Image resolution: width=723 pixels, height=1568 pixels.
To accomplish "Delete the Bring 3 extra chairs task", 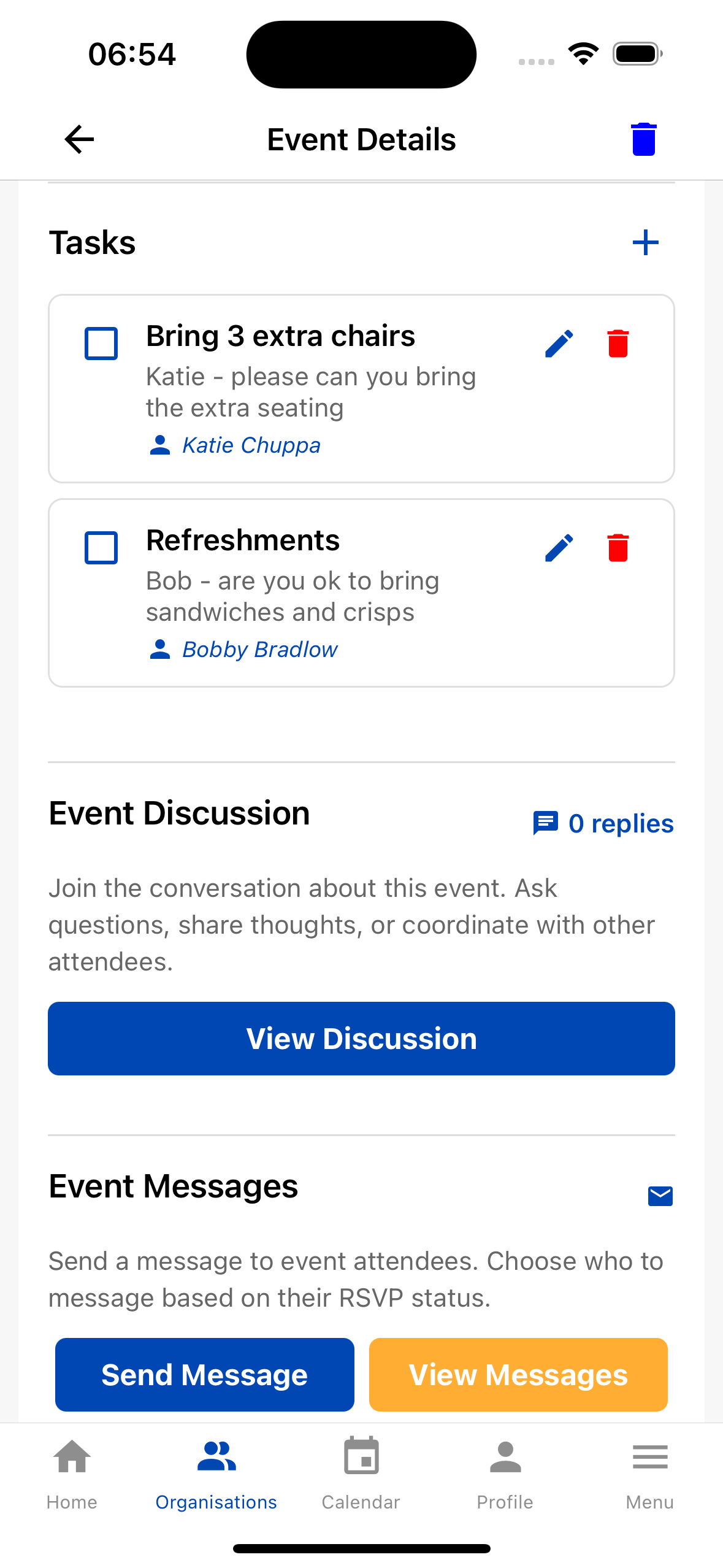I will click(x=619, y=344).
